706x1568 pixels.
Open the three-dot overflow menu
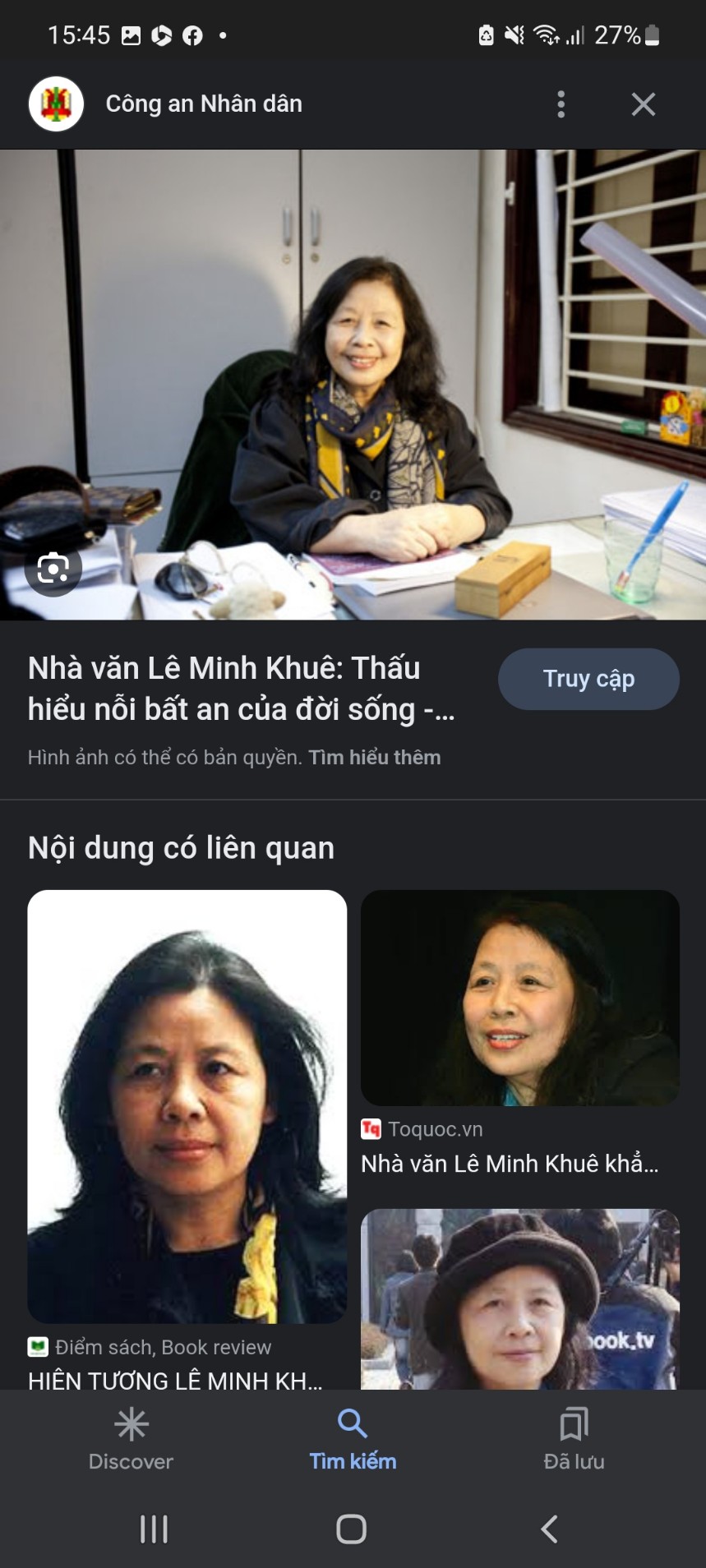(561, 104)
